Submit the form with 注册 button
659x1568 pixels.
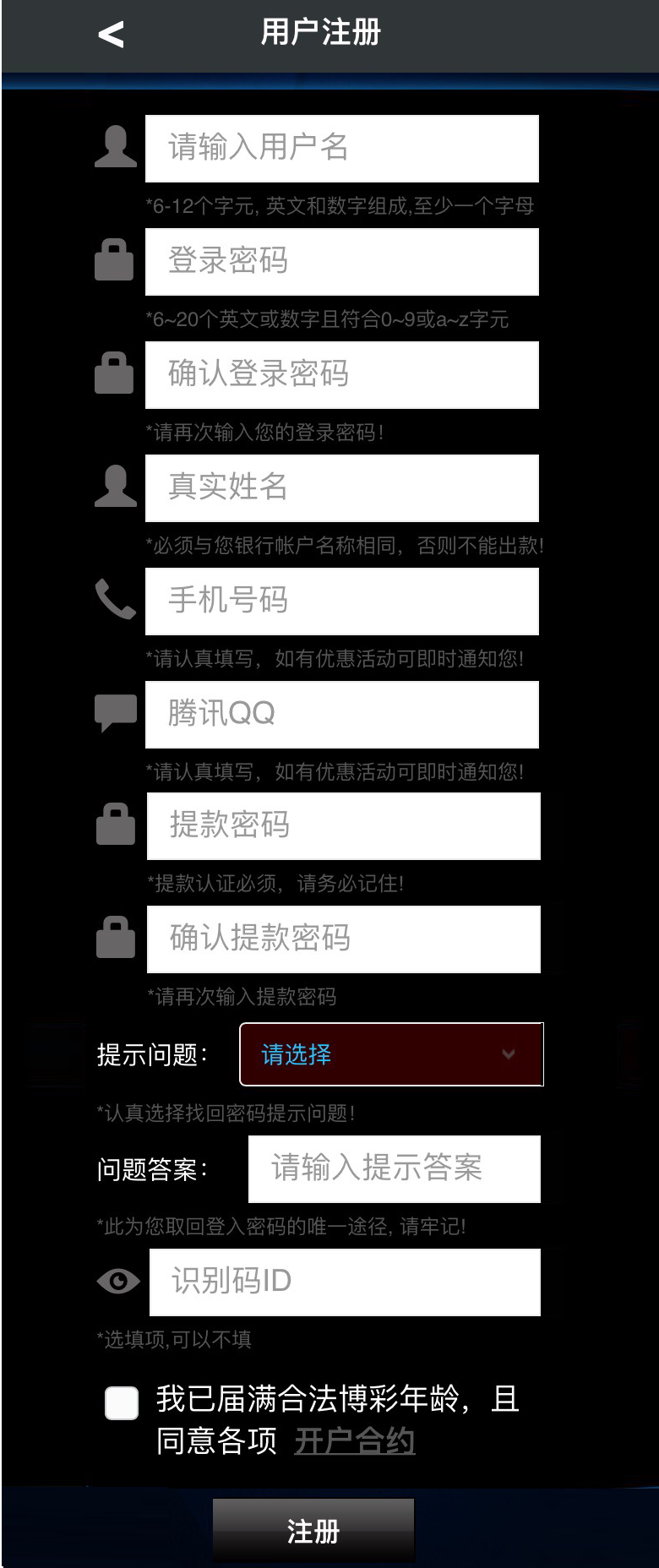pyautogui.click(x=313, y=1531)
